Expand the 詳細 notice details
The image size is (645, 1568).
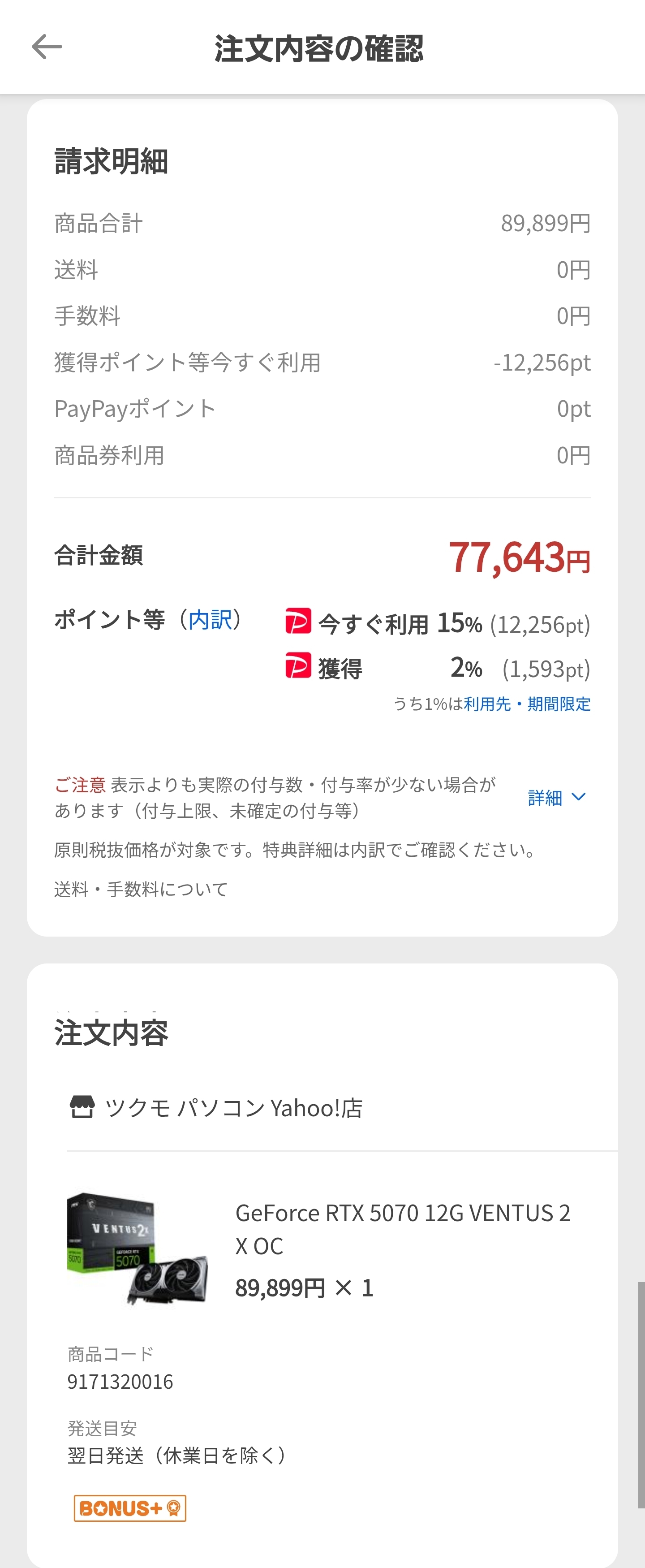[556, 797]
